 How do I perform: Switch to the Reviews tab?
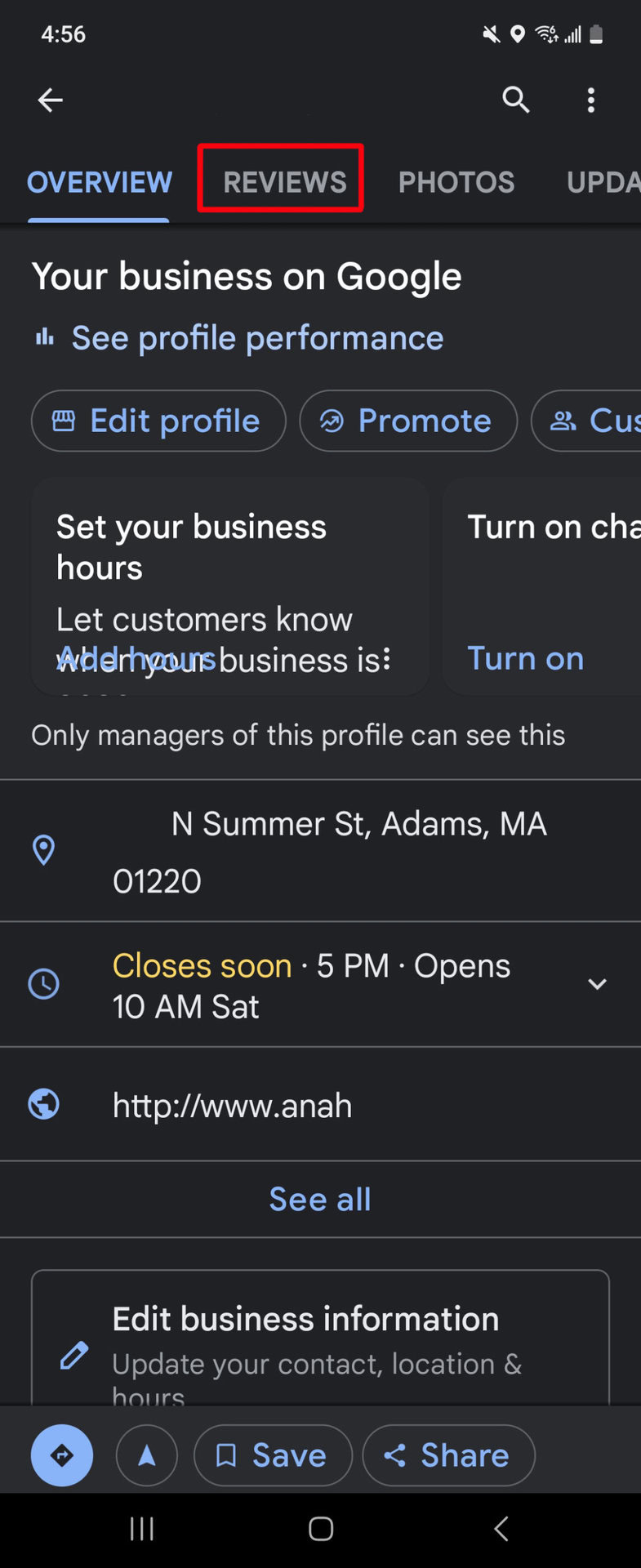tap(284, 181)
